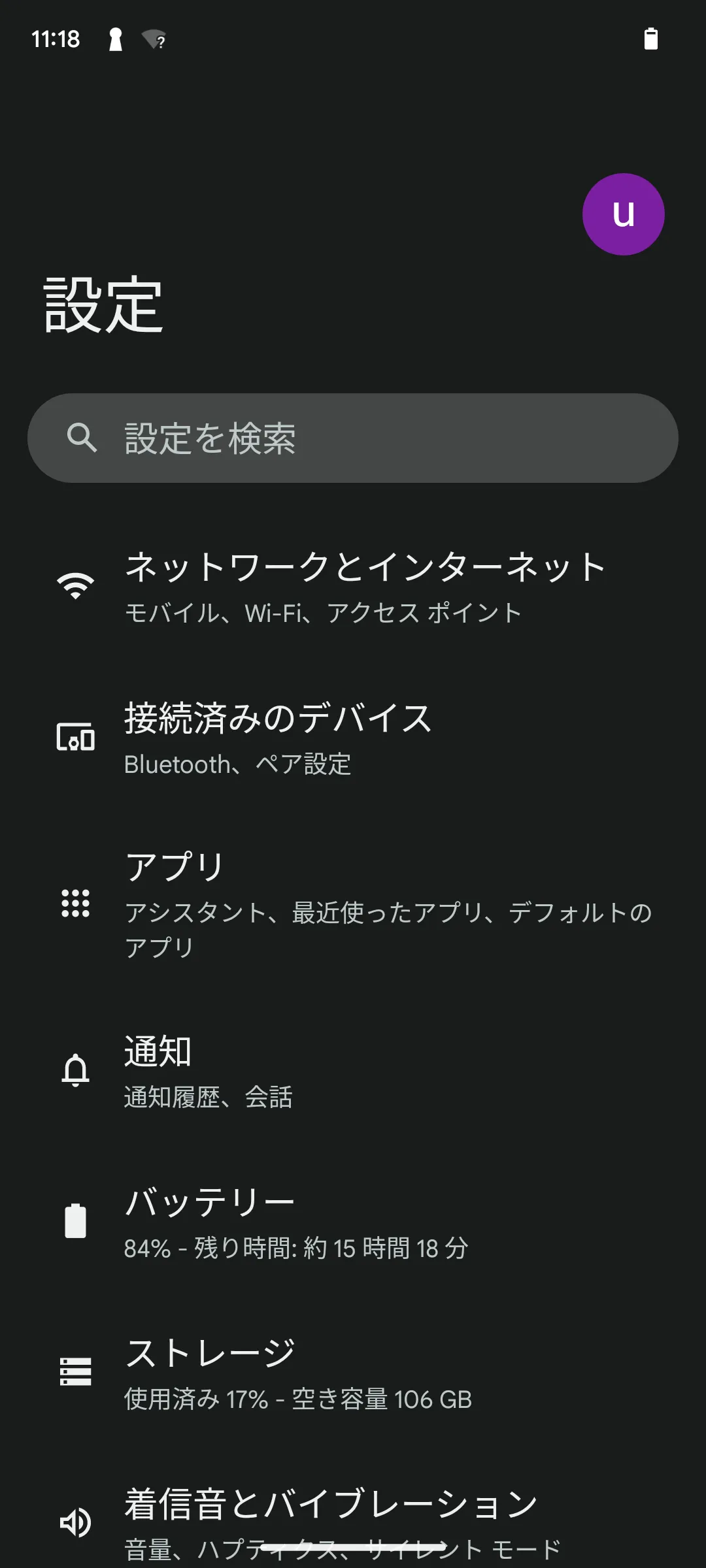Open the purple user profile avatar
Image resolution: width=706 pixels, height=1568 pixels.
pyautogui.click(x=623, y=214)
